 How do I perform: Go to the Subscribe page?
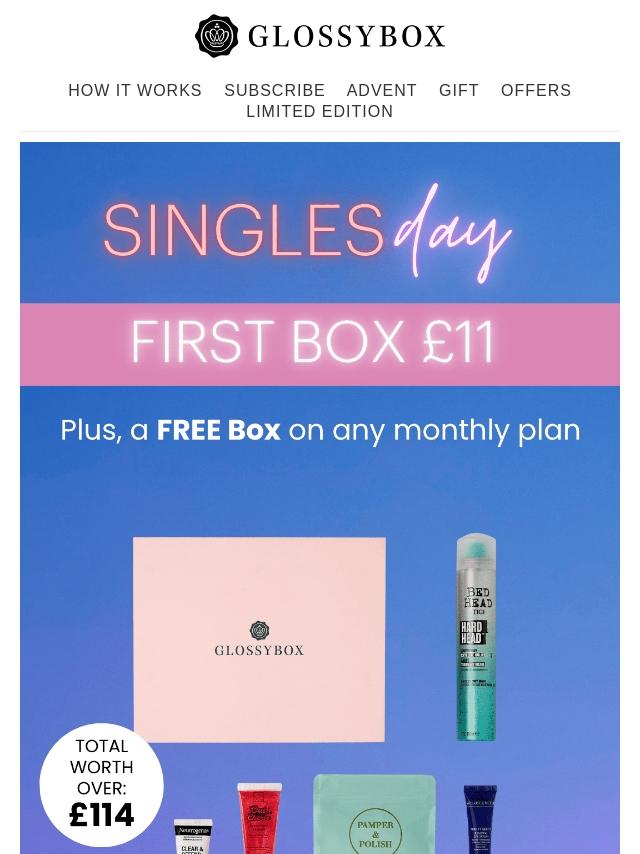coord(275,90)
